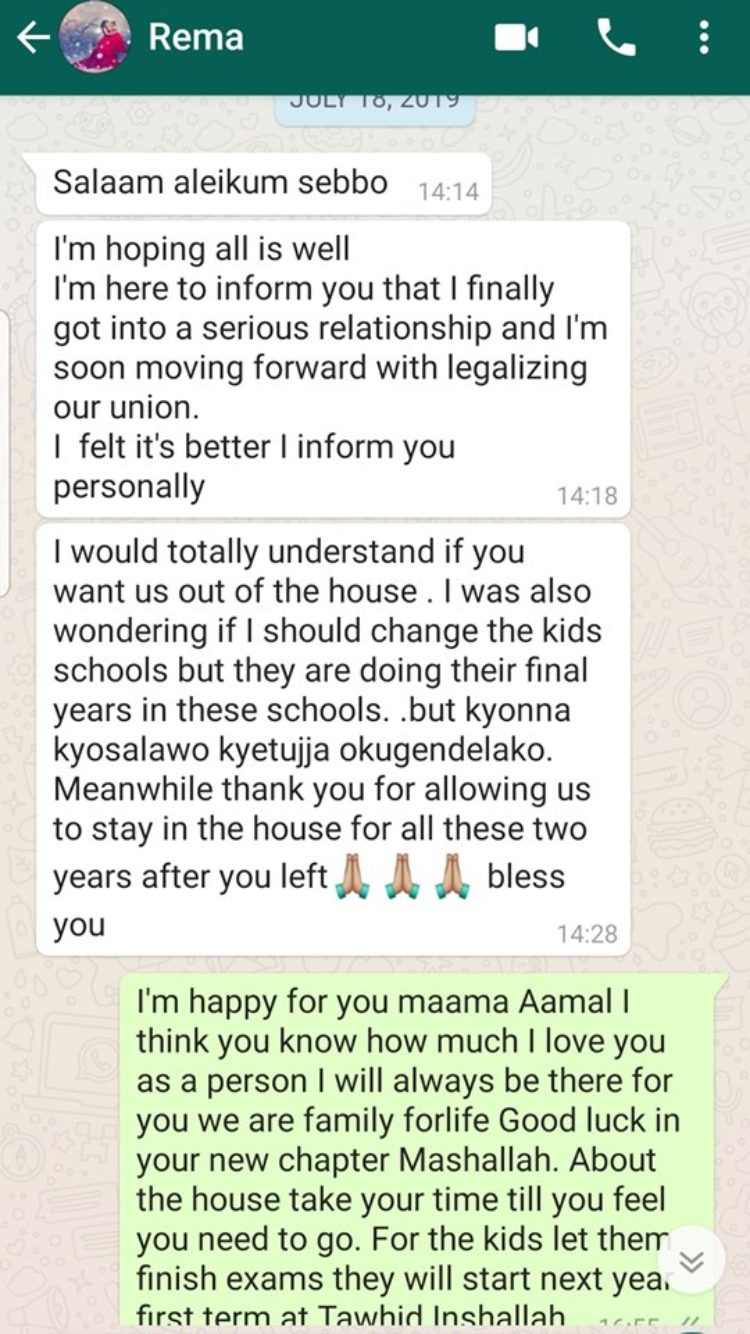The width and height of the screenshot is (750, 1334).
Task: View Rema's contact info
Action: point(197,38)
